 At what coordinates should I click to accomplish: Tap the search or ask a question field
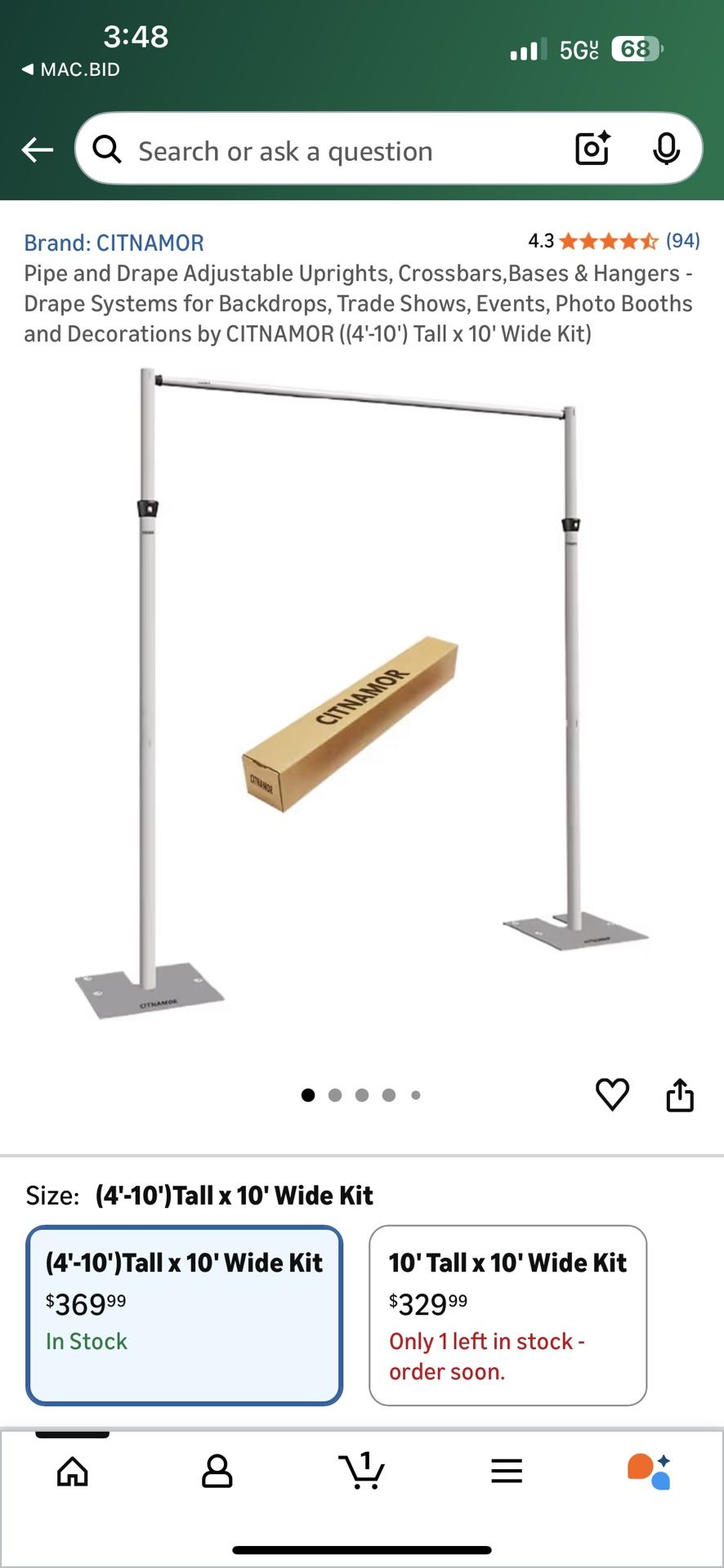coord(327,151)
